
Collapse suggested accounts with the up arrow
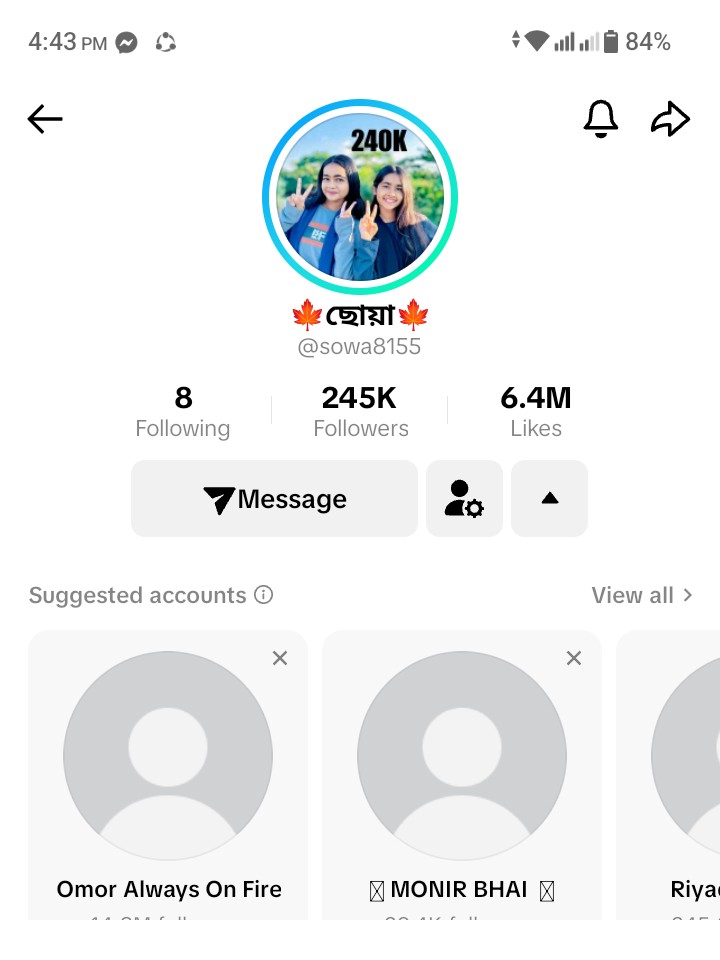click(549, 499)
